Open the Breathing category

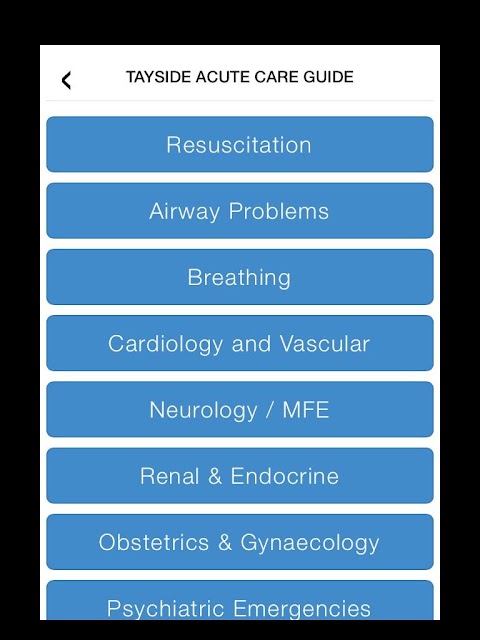point(240,277)
